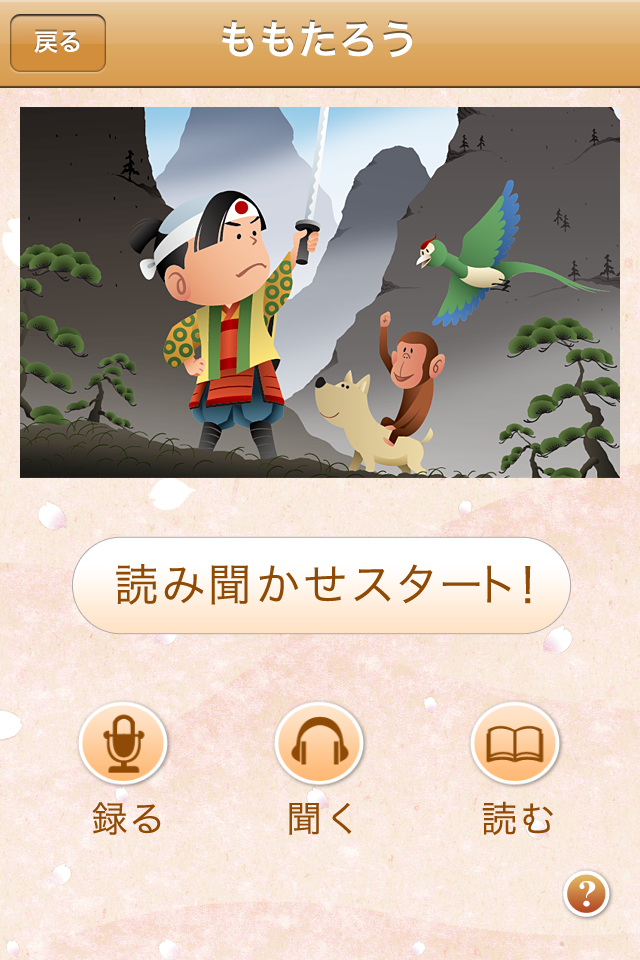Open the 聞く headphones option
This screenshot has height=960, width=640.
(319, 745)
